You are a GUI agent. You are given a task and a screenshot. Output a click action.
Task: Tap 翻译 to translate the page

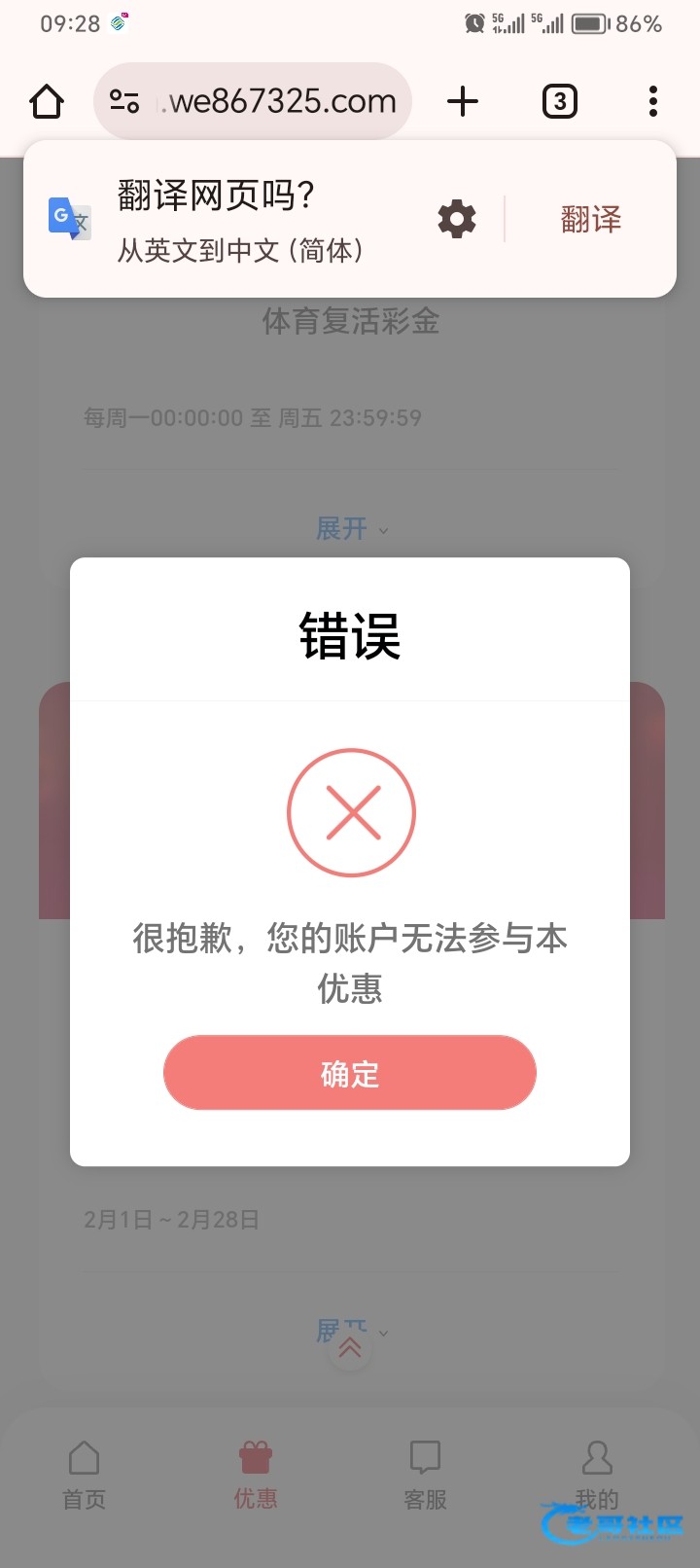click(590, 220)
